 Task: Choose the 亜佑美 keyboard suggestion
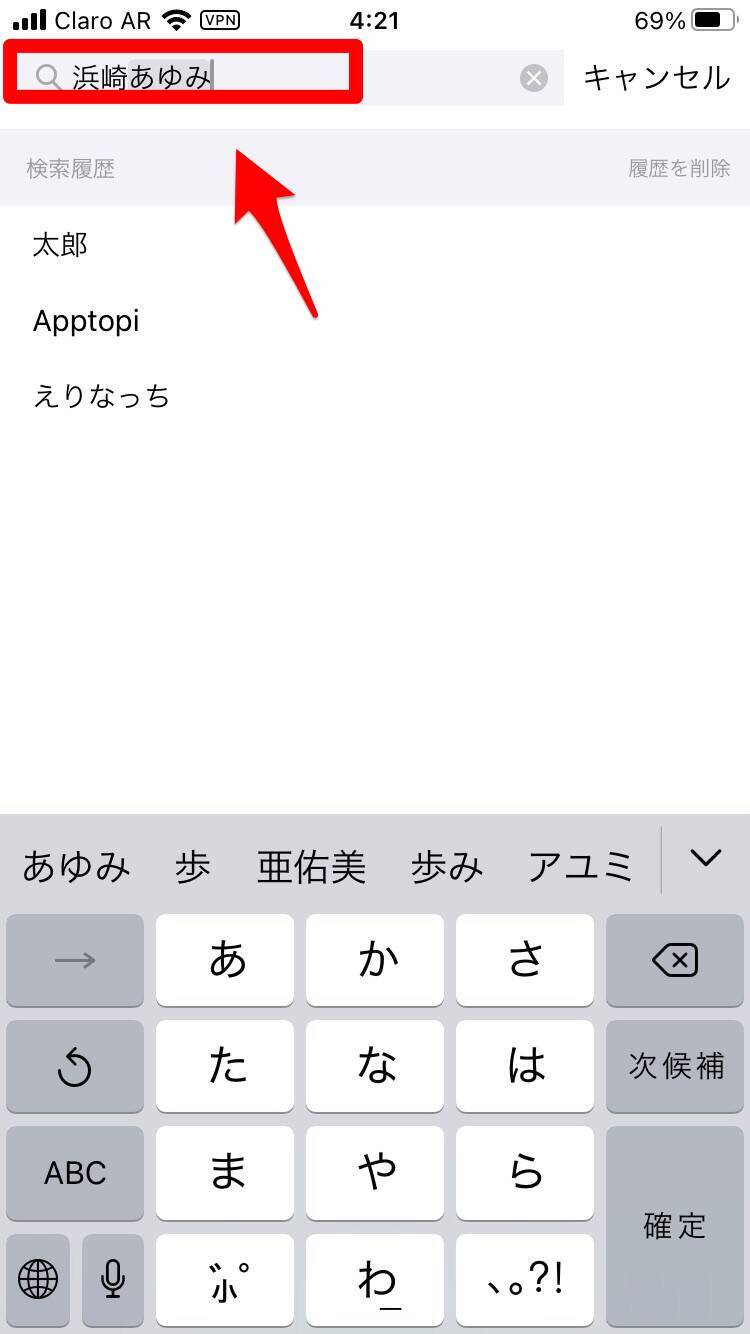(311, 866)
